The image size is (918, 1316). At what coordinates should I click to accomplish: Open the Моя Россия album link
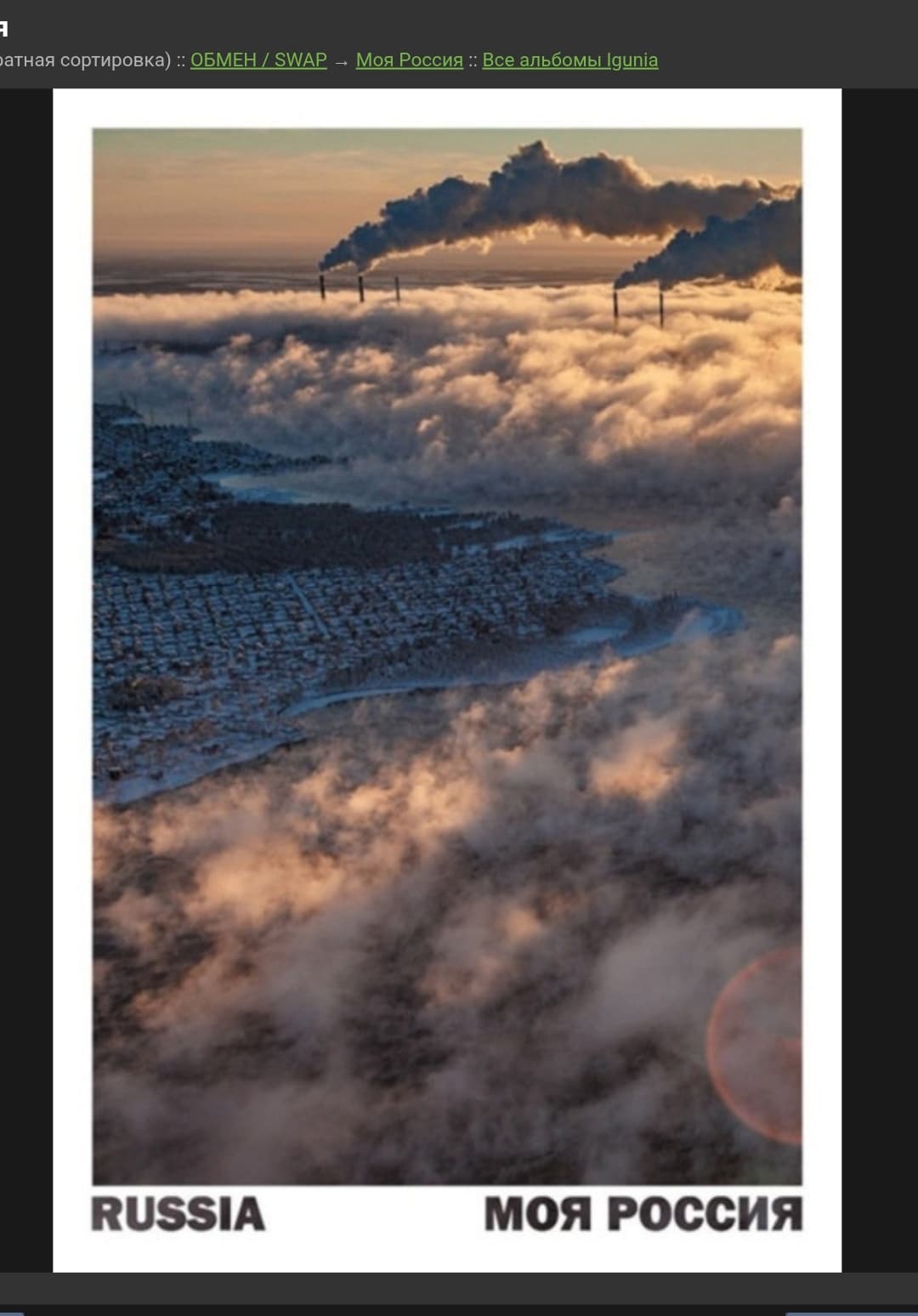409,60
